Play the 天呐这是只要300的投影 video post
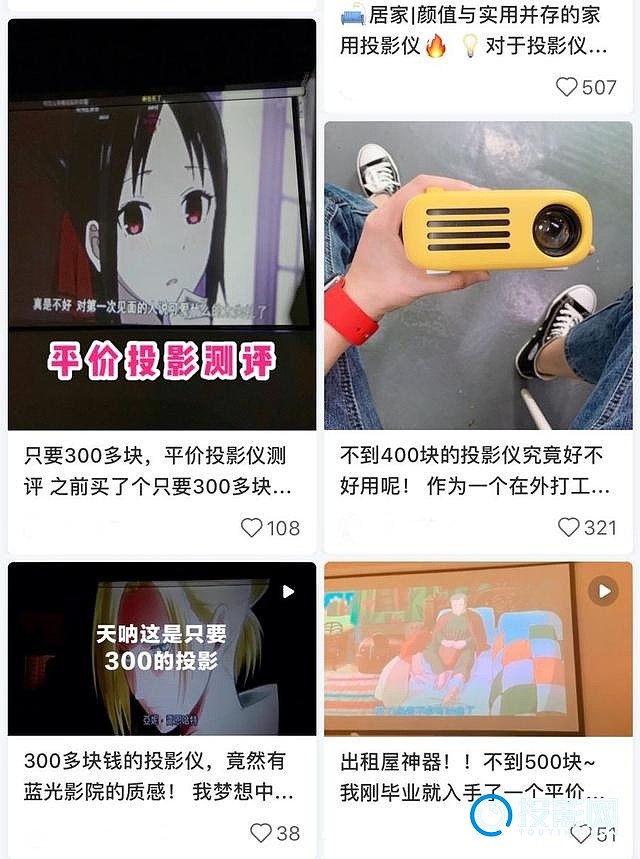 [161, 648]
